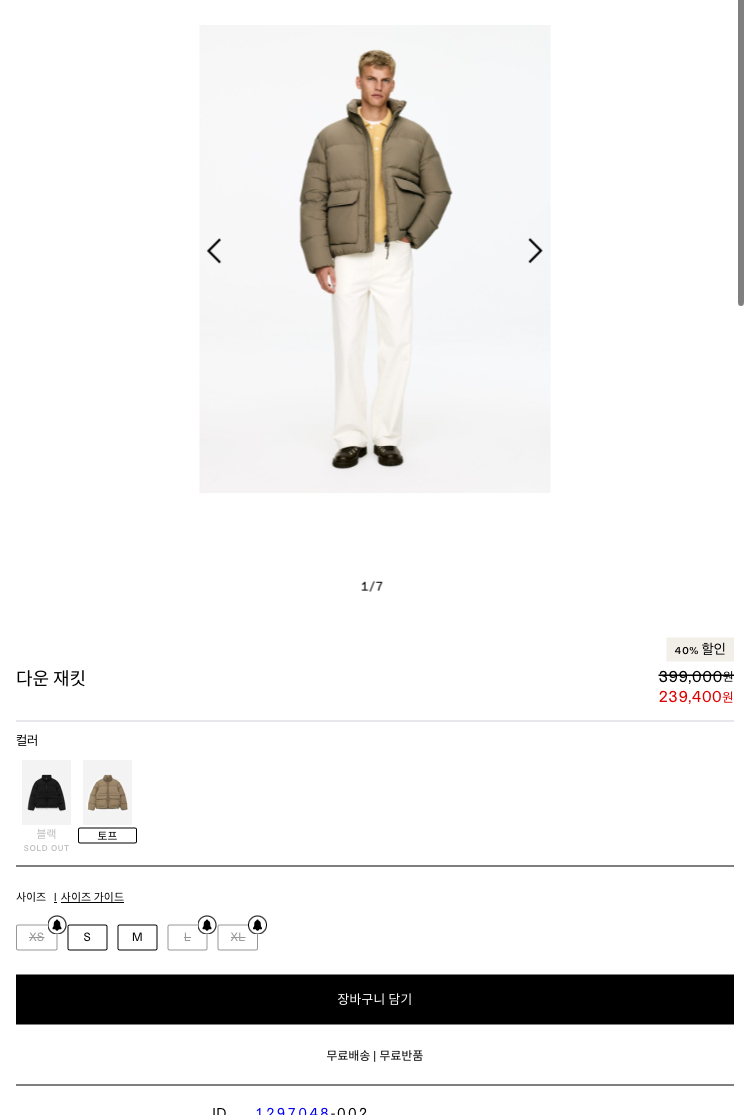Image resolution: width=750 pixels, height=1115 pixels.
Task: Select the sold-out black color swatch
Action: (x=46, y=792)
